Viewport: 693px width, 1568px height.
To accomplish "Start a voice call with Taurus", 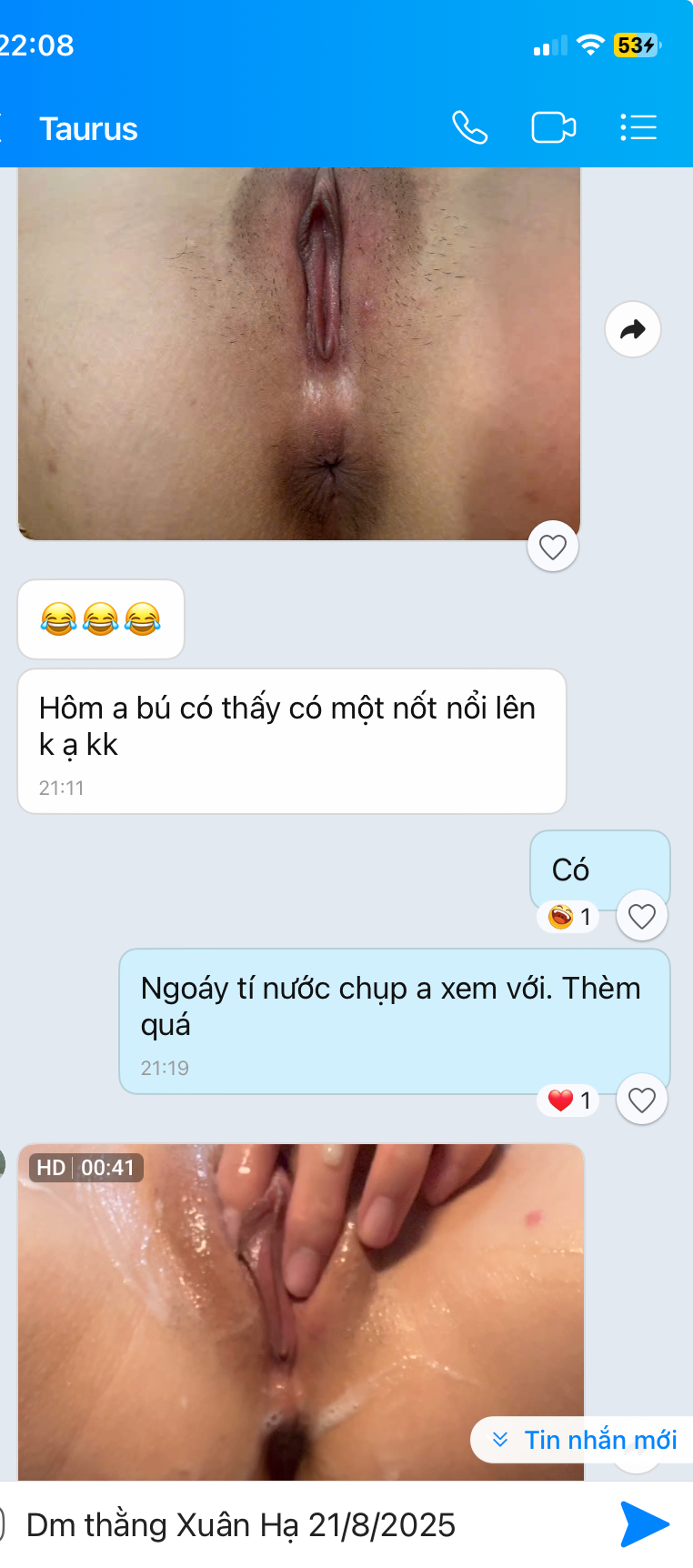I will 470,128.
